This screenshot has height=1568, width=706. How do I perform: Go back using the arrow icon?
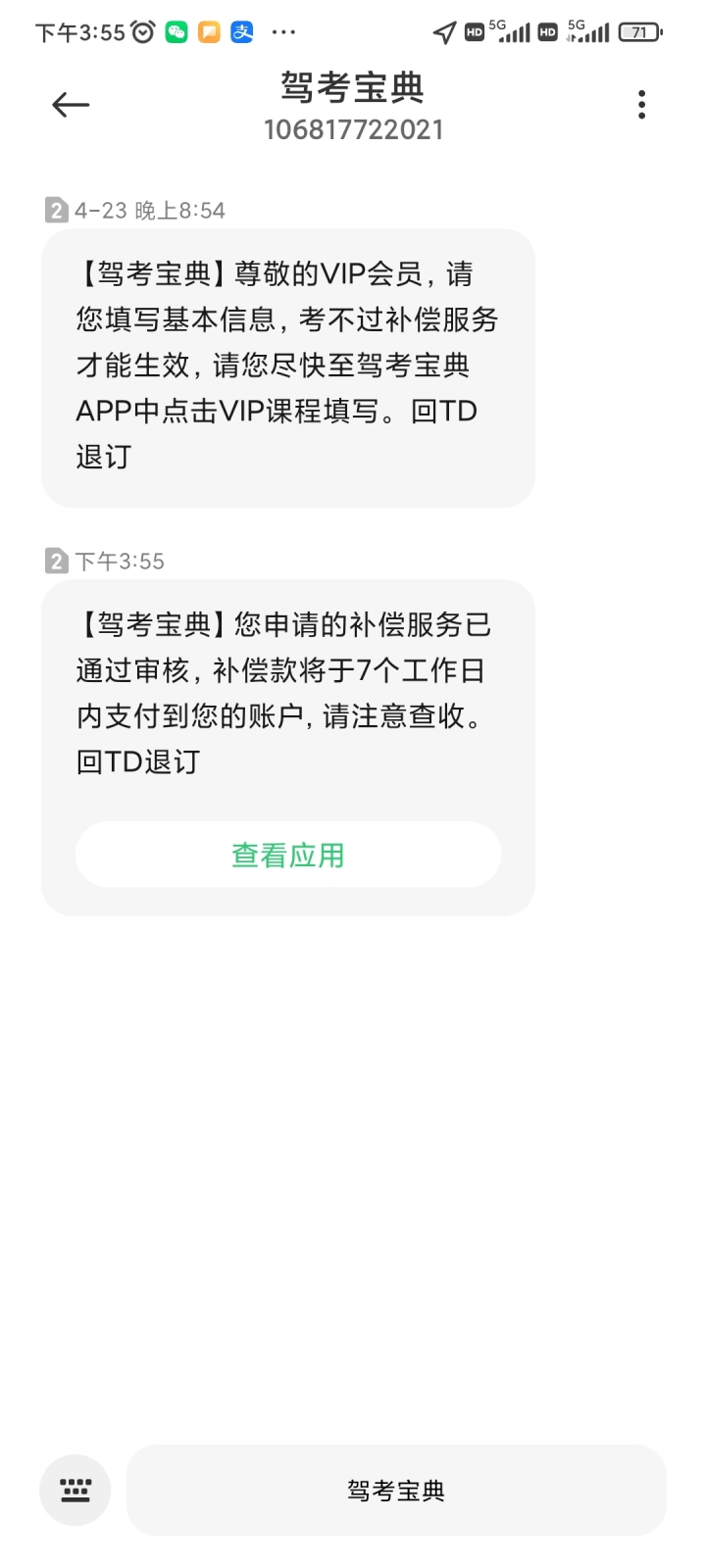click(71, 105)
